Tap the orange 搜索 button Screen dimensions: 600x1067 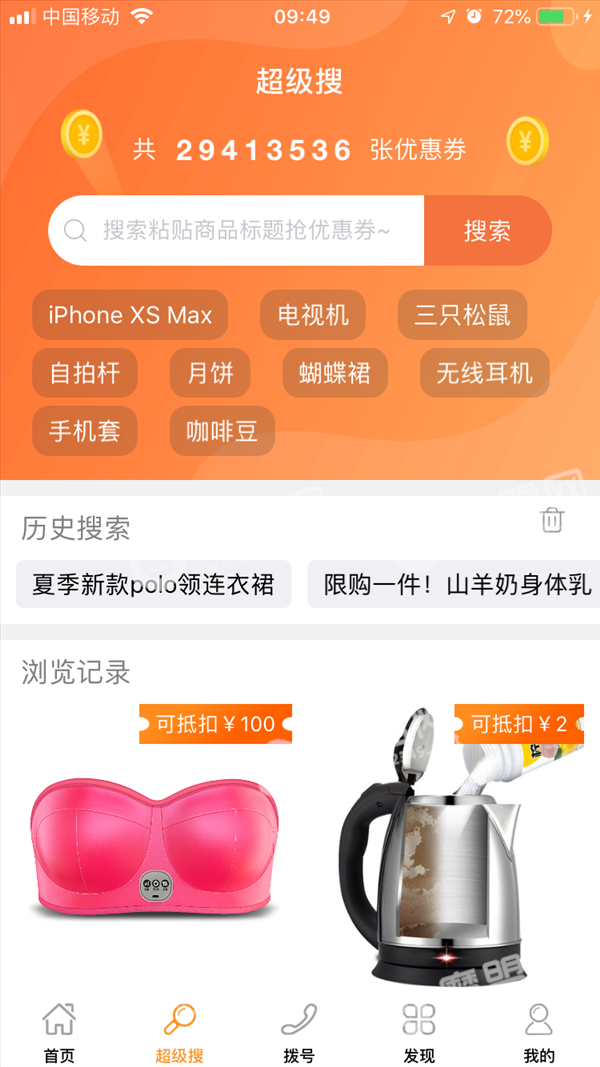tap(488, 231)
